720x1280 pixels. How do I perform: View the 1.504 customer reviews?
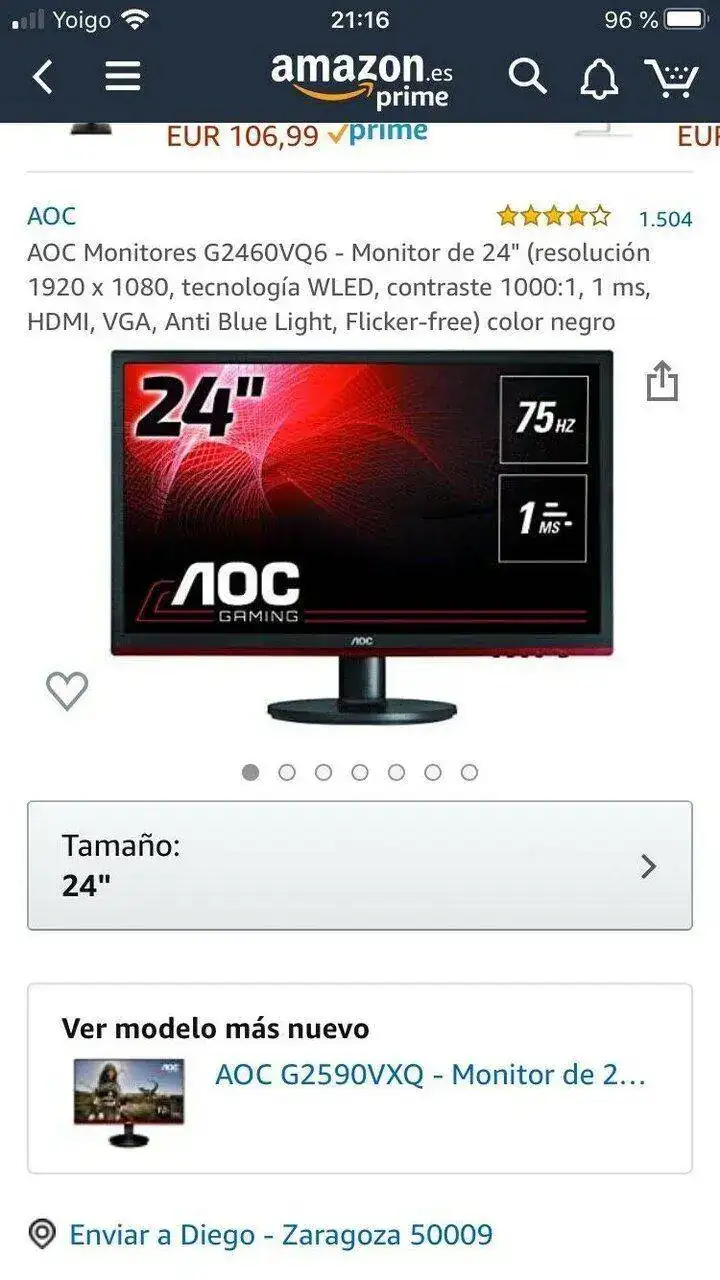click(665, 218)
